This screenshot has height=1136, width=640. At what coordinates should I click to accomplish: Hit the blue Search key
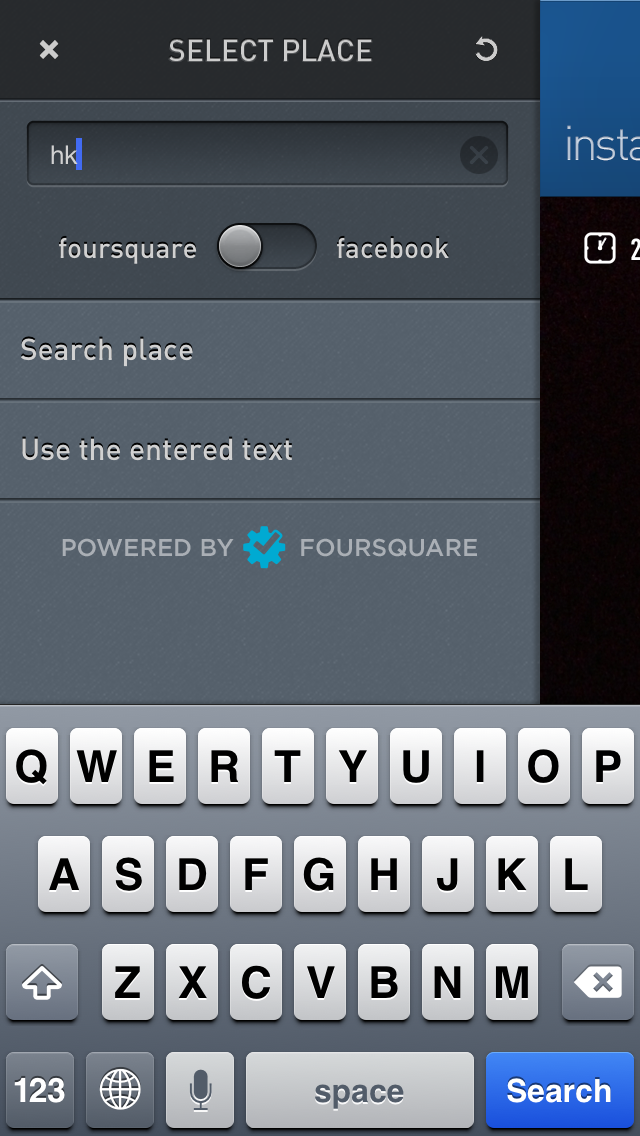[559, 1090]
